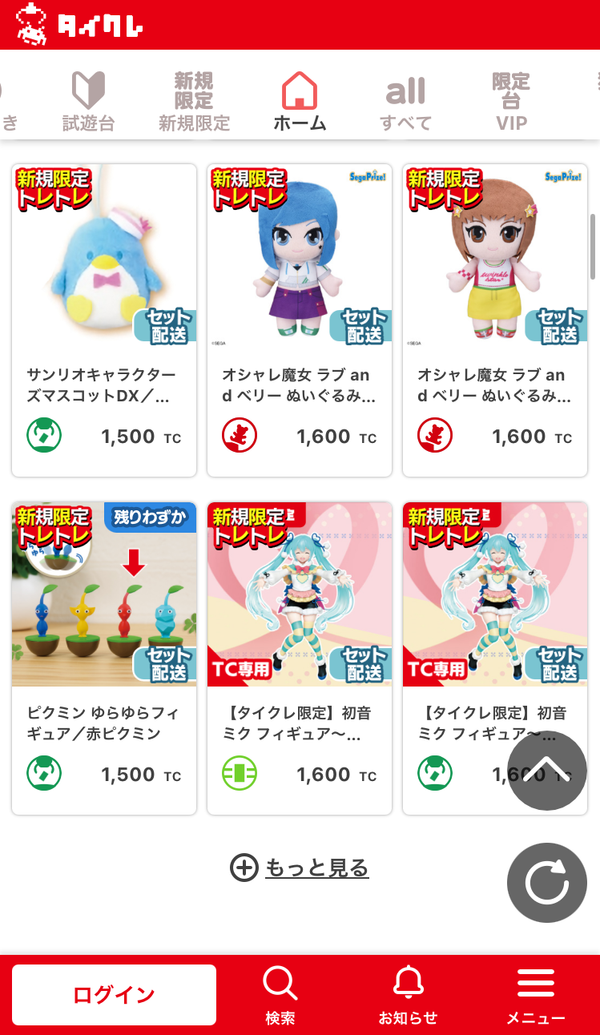Open the blue-haired オシャレ魔女 plush card
600x1035 pixels.
coord(300,320)
